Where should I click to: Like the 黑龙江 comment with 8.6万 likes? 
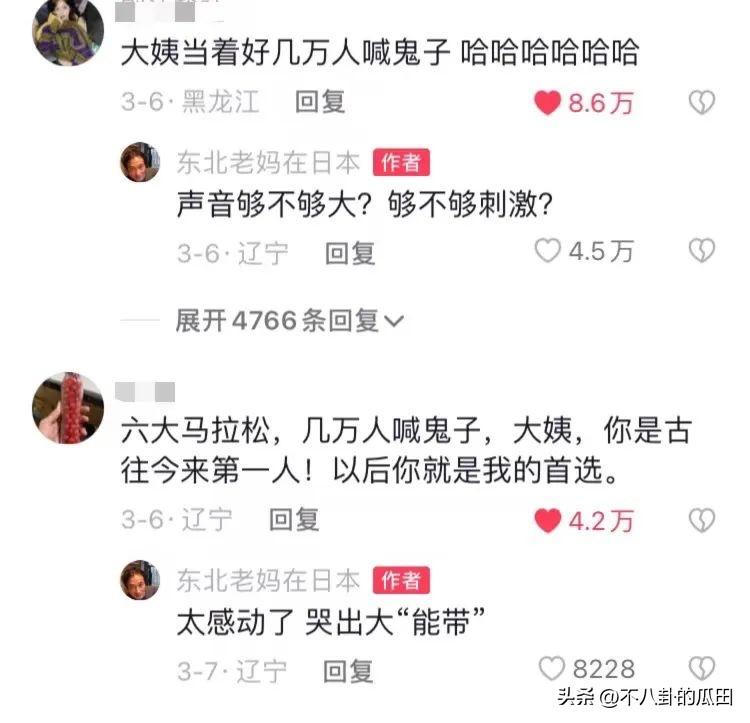coord(547,102)
